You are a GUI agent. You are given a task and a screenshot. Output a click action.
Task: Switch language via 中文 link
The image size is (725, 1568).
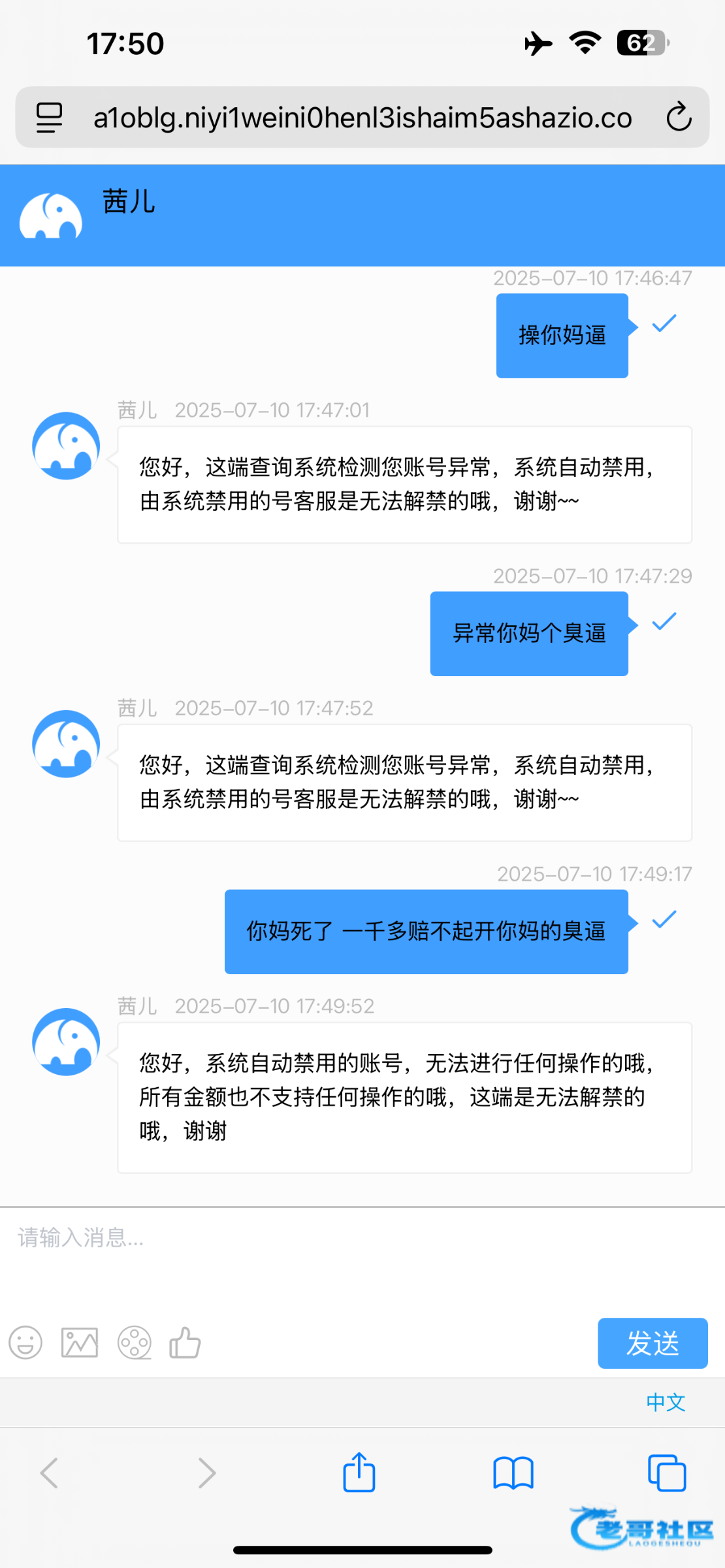pos(666,1402)
